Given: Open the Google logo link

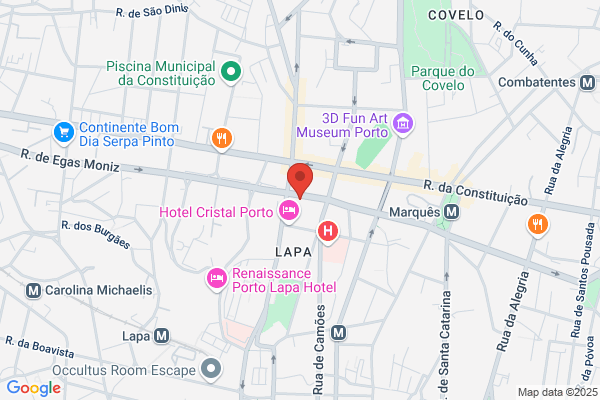Looking at the screenshot, I should click(34, 388).
